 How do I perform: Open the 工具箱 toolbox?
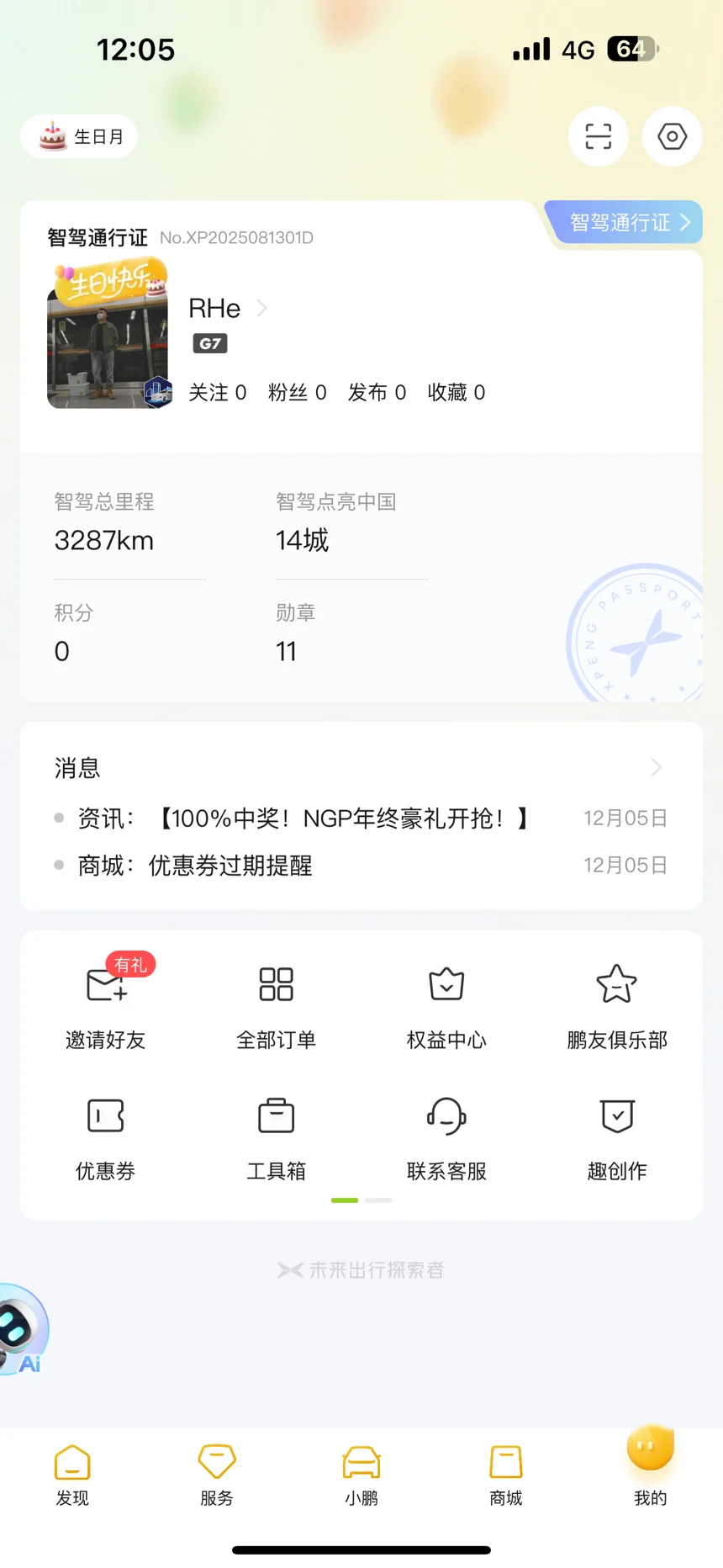(x=276, y=1137)
